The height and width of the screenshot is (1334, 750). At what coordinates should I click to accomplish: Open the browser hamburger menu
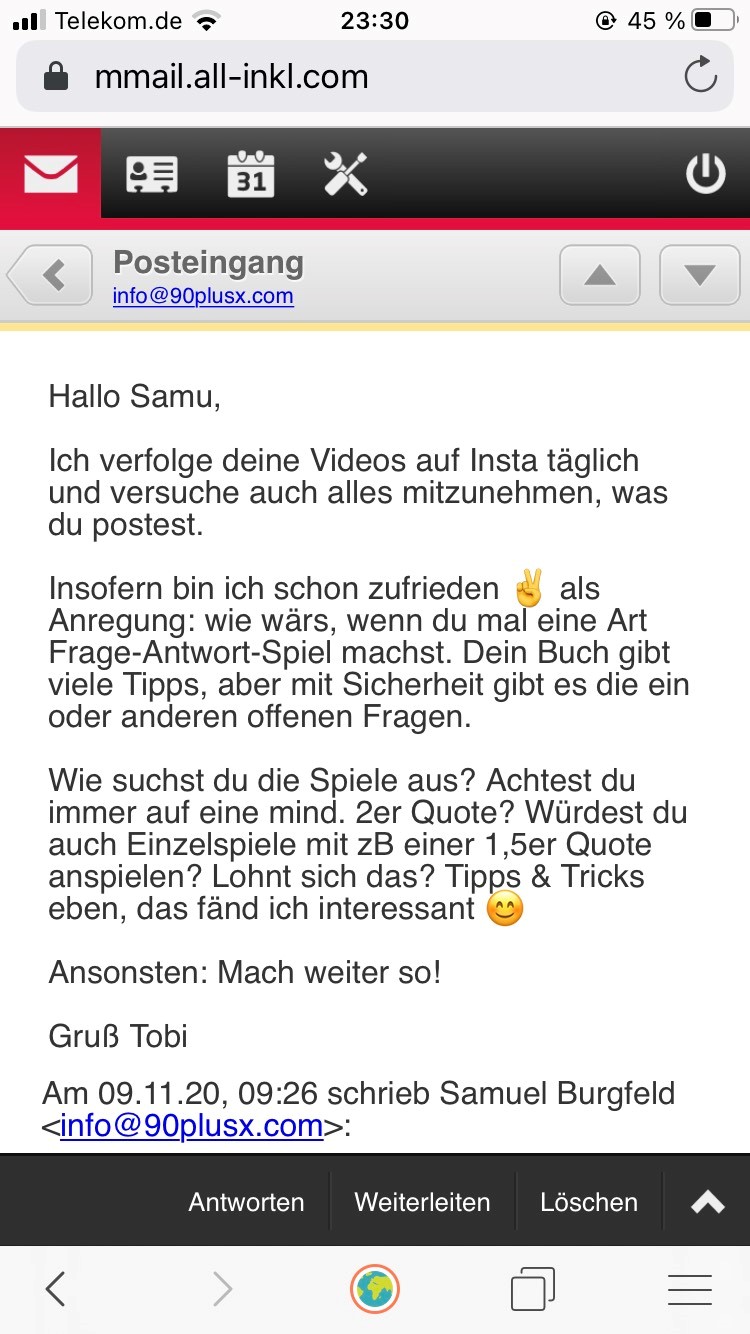(x=690, y=1290)
